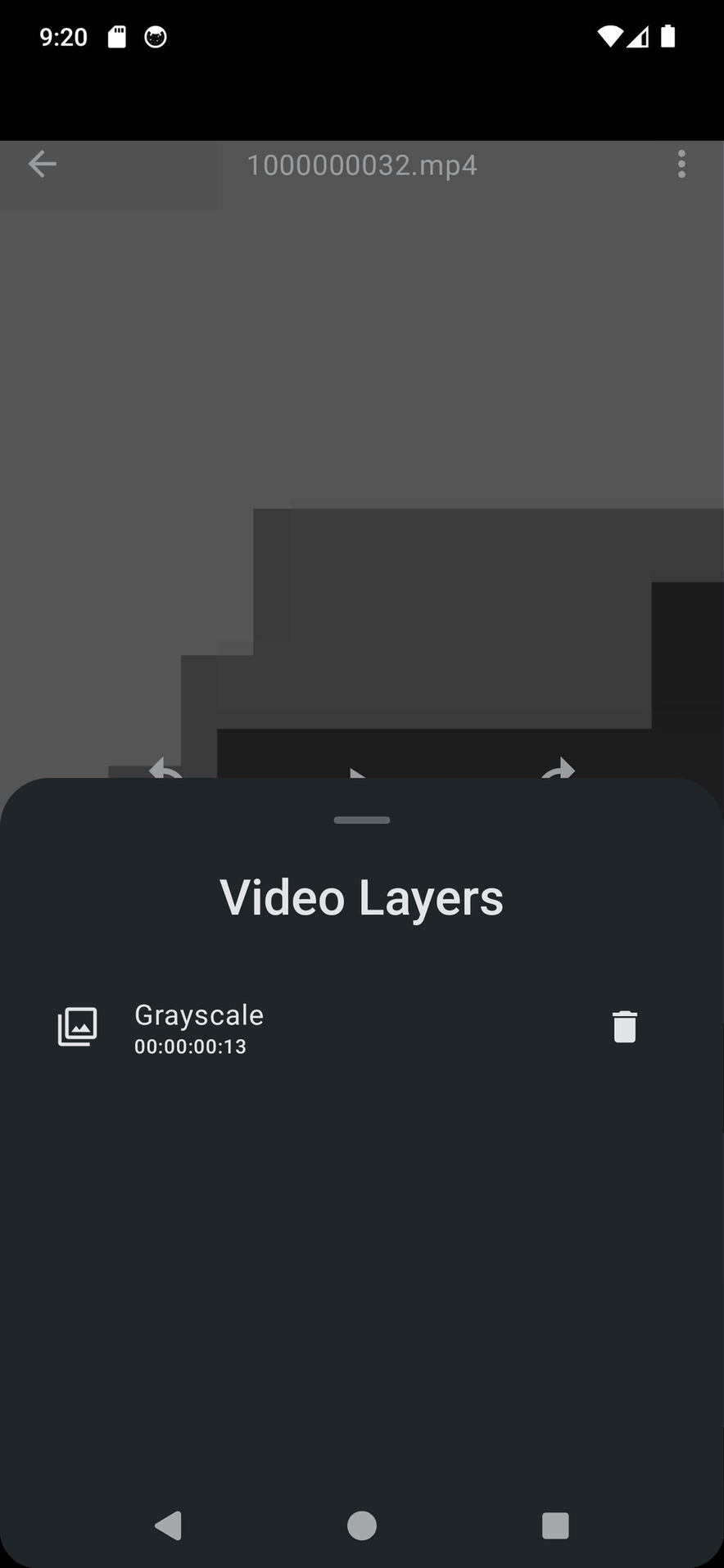This screenshot has height=1568, width=724.
Task: Tap the bottom sheet drag handle
Action: (x=362, y=820)
